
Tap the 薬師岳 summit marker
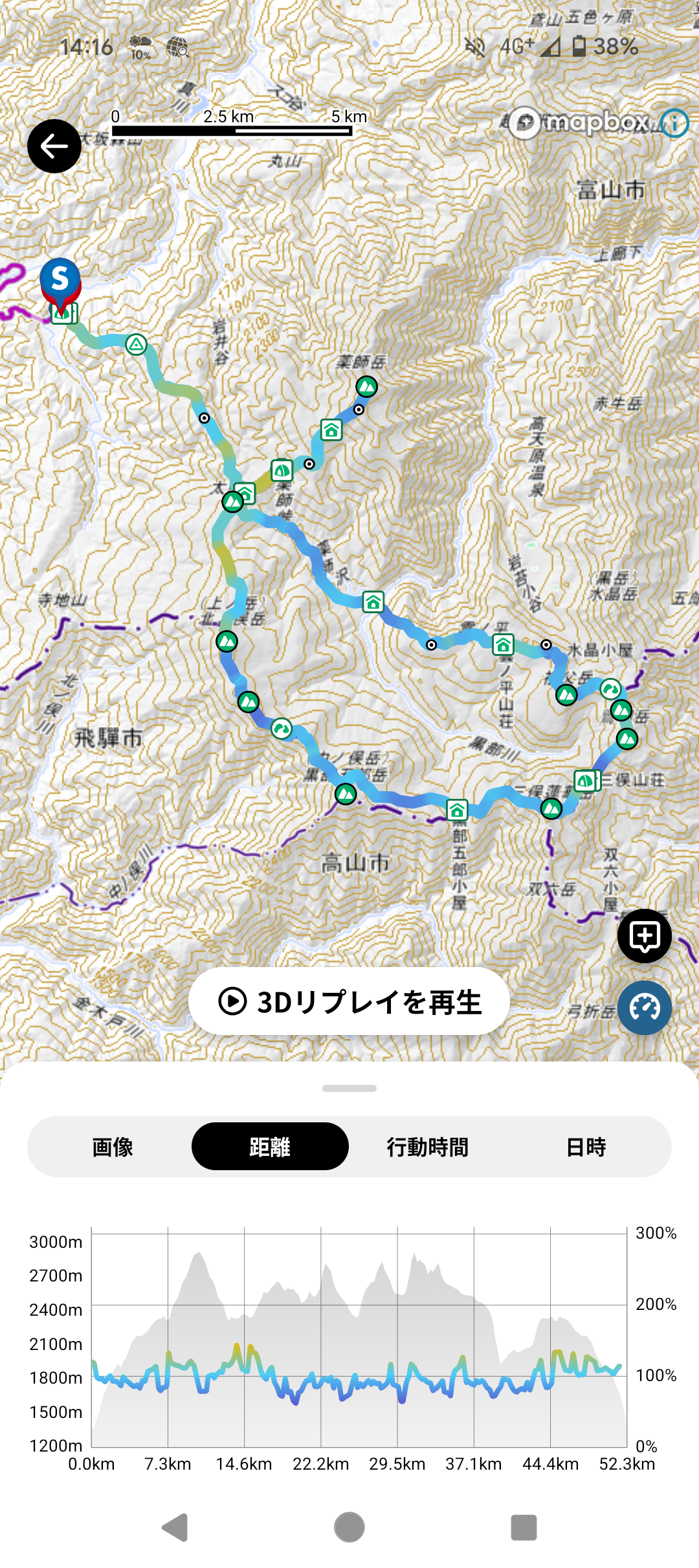367,387
